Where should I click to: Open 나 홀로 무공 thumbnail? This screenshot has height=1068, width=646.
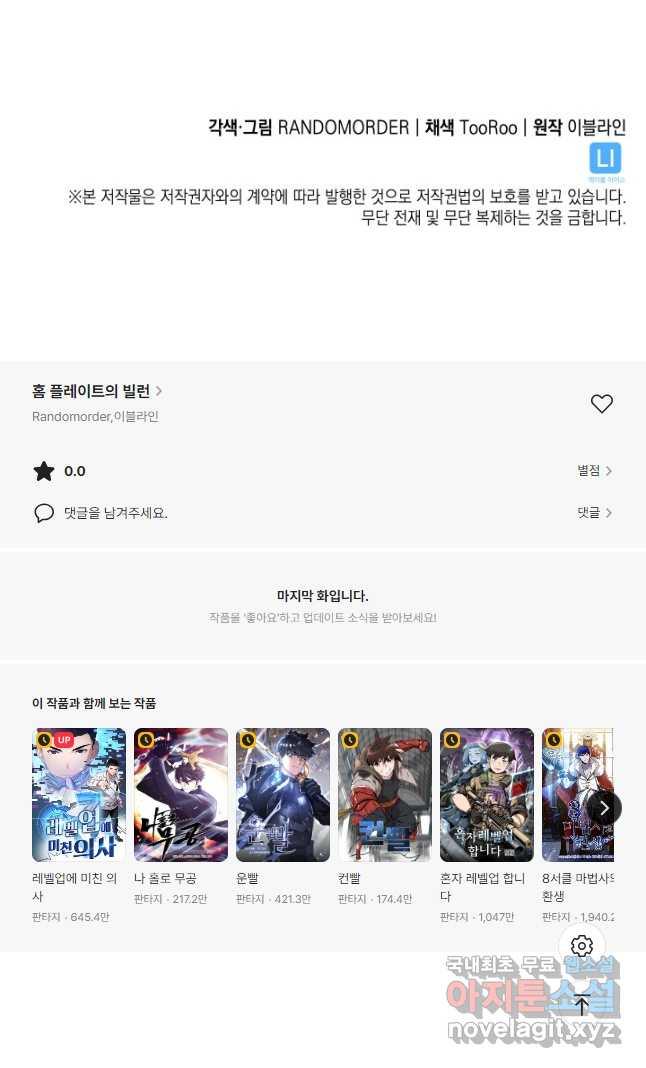click(x=181, y=795)
